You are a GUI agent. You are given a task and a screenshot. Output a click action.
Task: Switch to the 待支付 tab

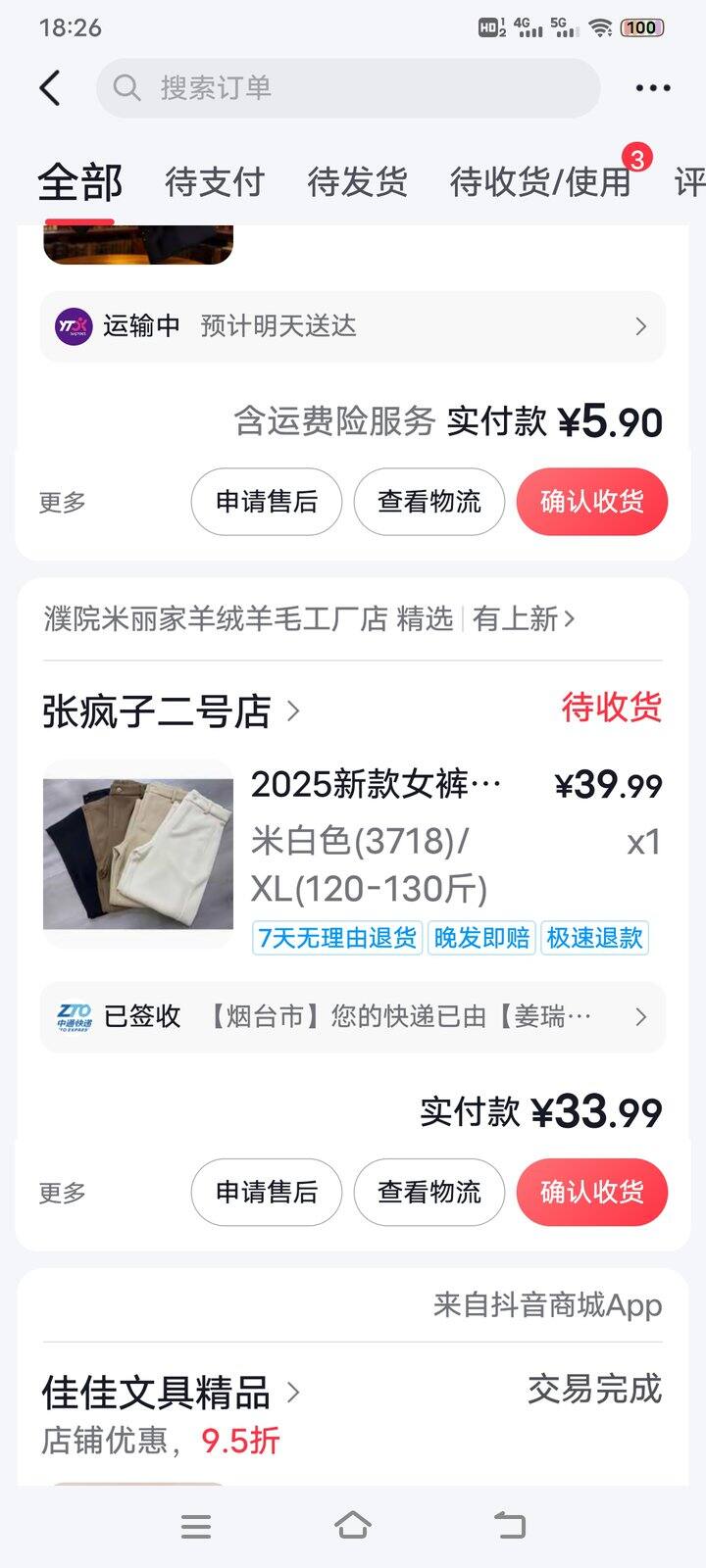point(215,182)
